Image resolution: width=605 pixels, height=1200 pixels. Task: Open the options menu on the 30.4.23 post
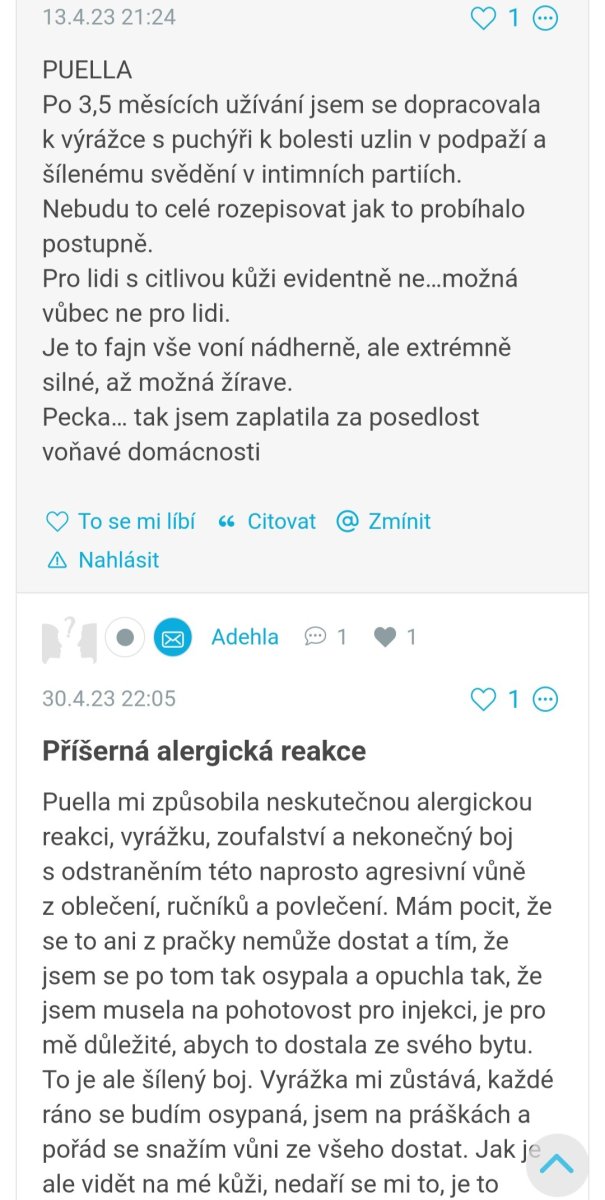(x=545, y=699)
